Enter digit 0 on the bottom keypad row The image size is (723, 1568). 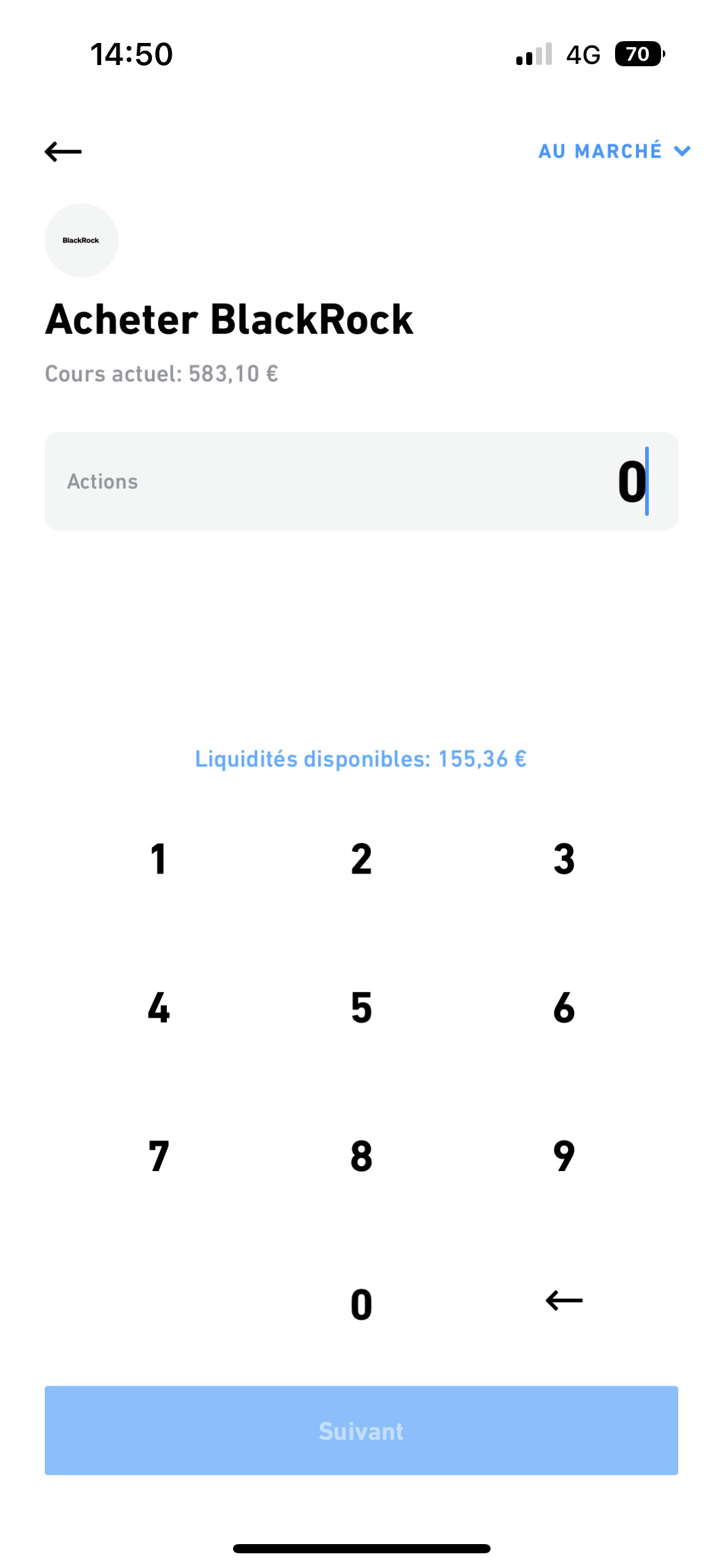[x=361, y=1304]
